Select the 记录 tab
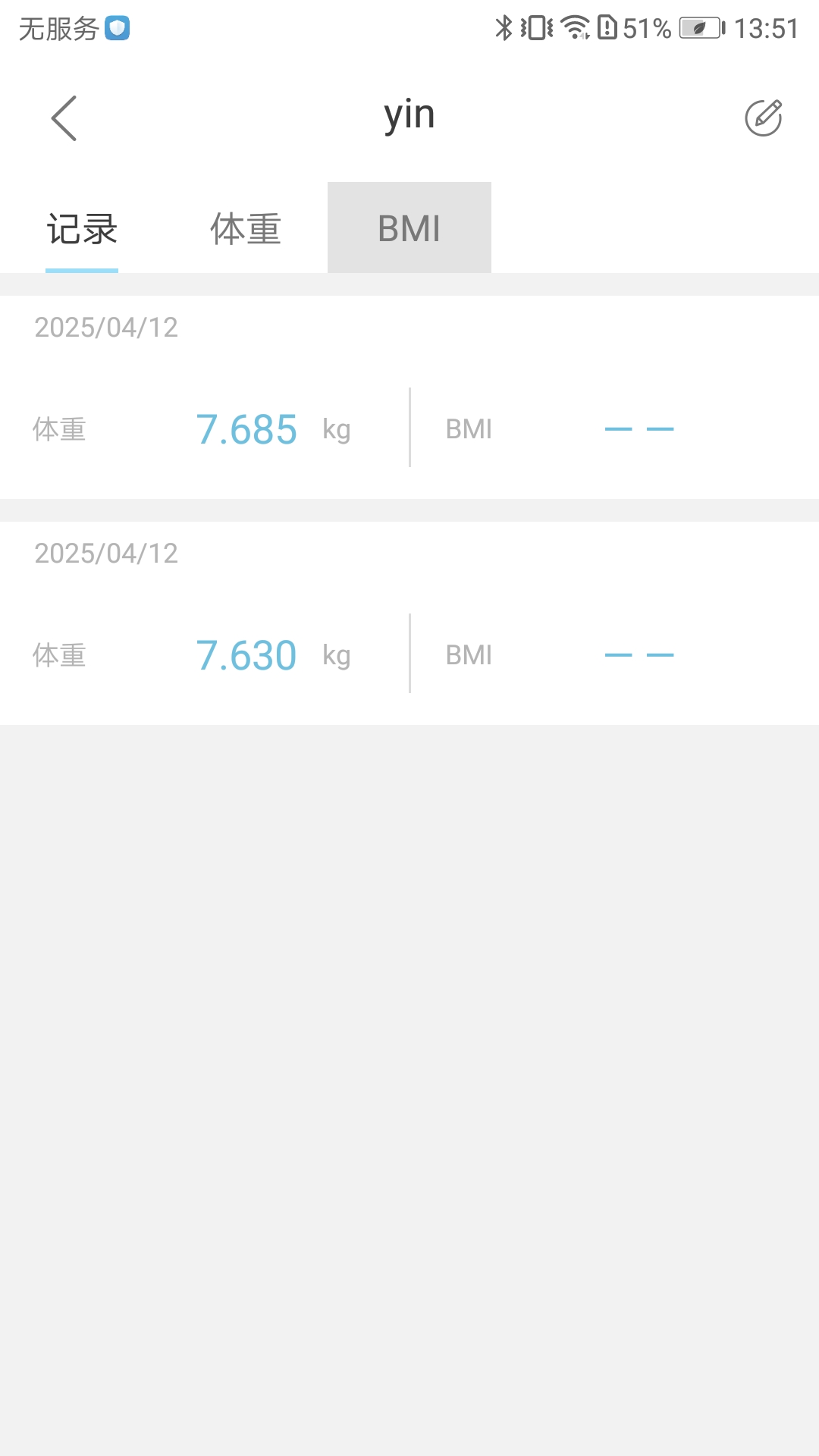 [x=81, y=227]
